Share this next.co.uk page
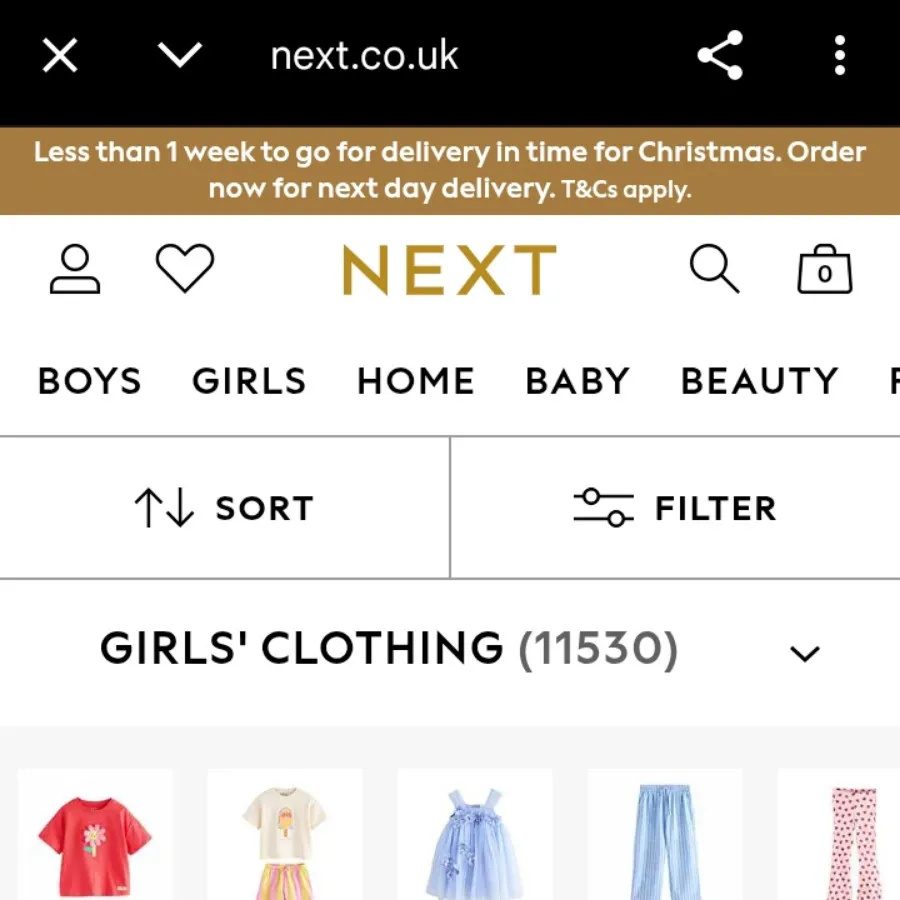 pyautogui.click(x=720, y=56)
